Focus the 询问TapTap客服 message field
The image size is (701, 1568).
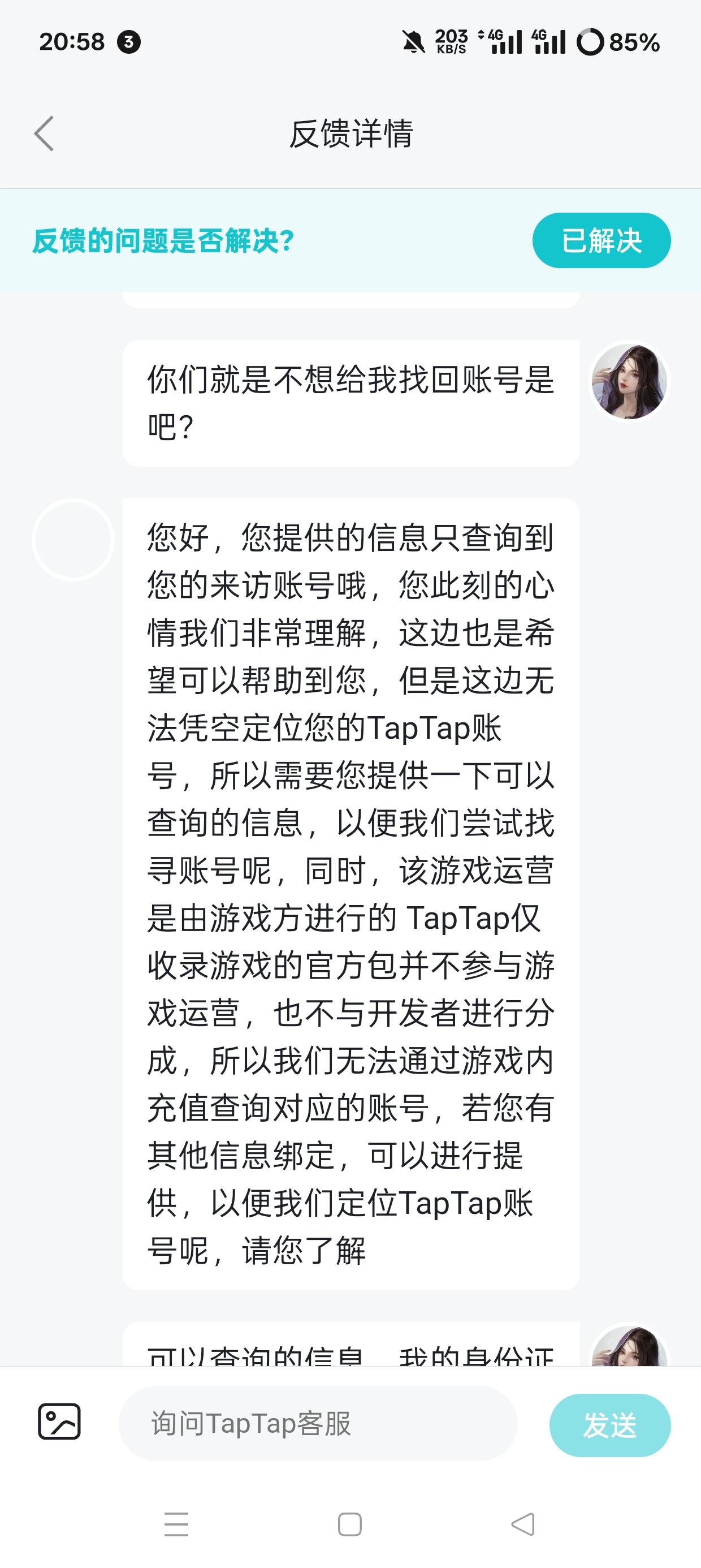(x=318, y=1423)
